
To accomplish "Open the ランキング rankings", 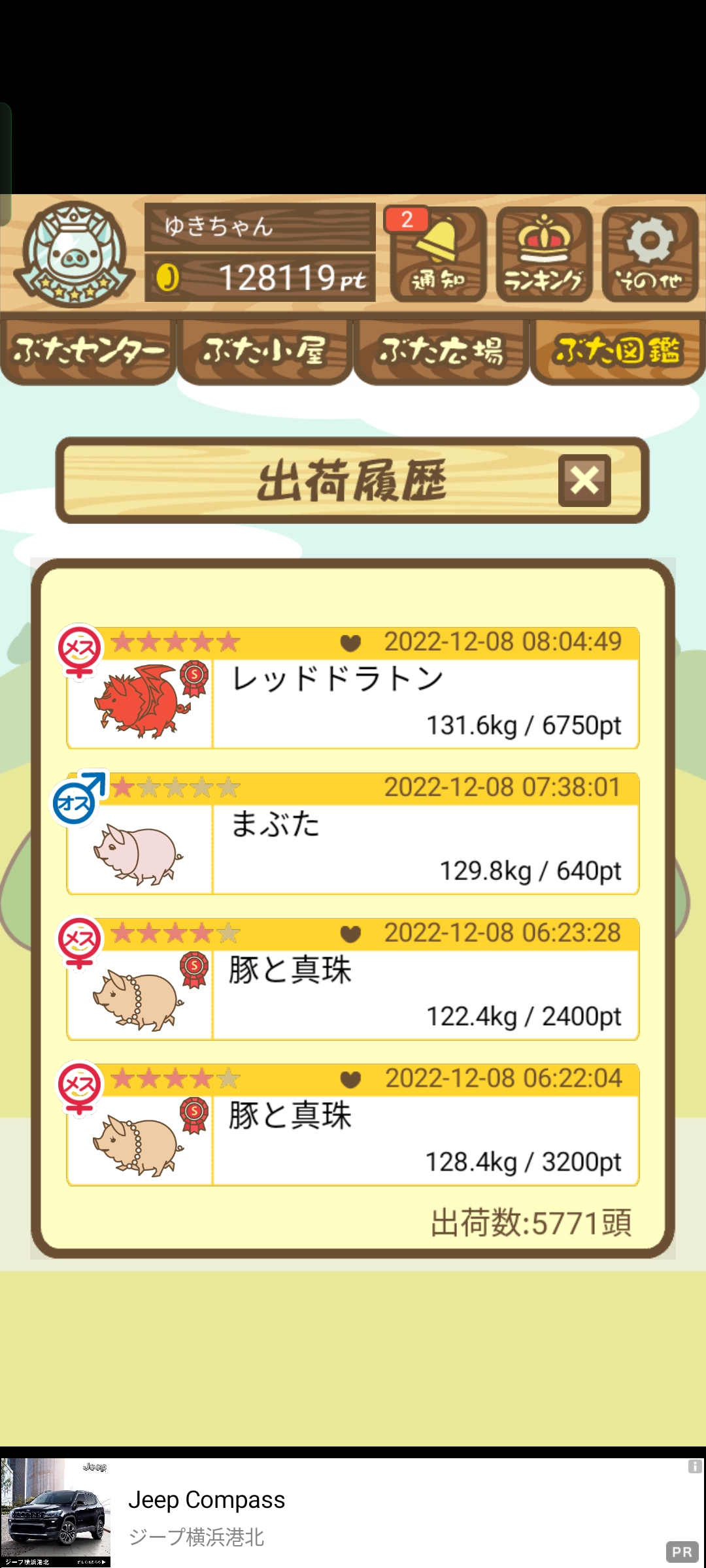I will point(544,254).
